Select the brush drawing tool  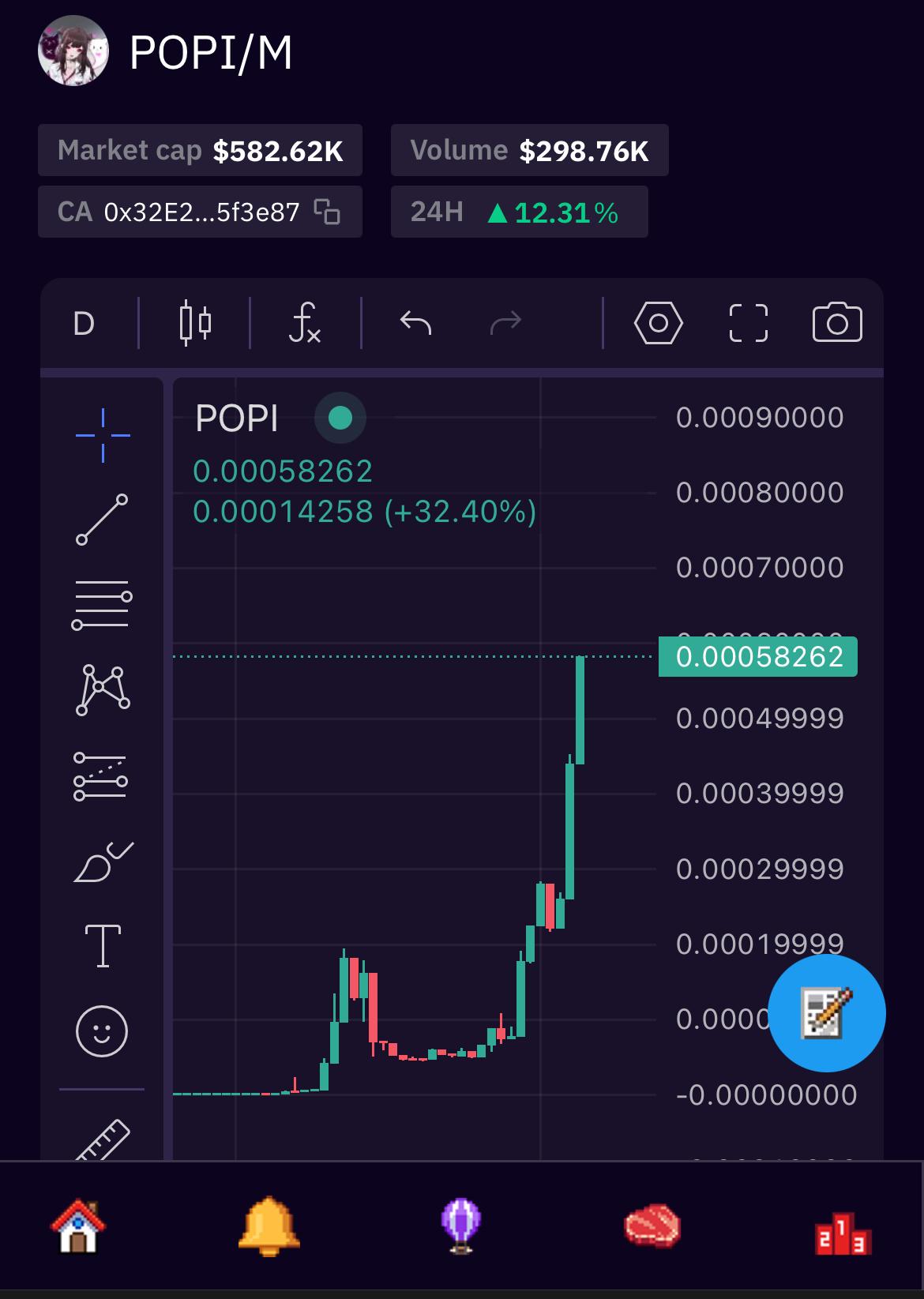(x=103, y=862)
